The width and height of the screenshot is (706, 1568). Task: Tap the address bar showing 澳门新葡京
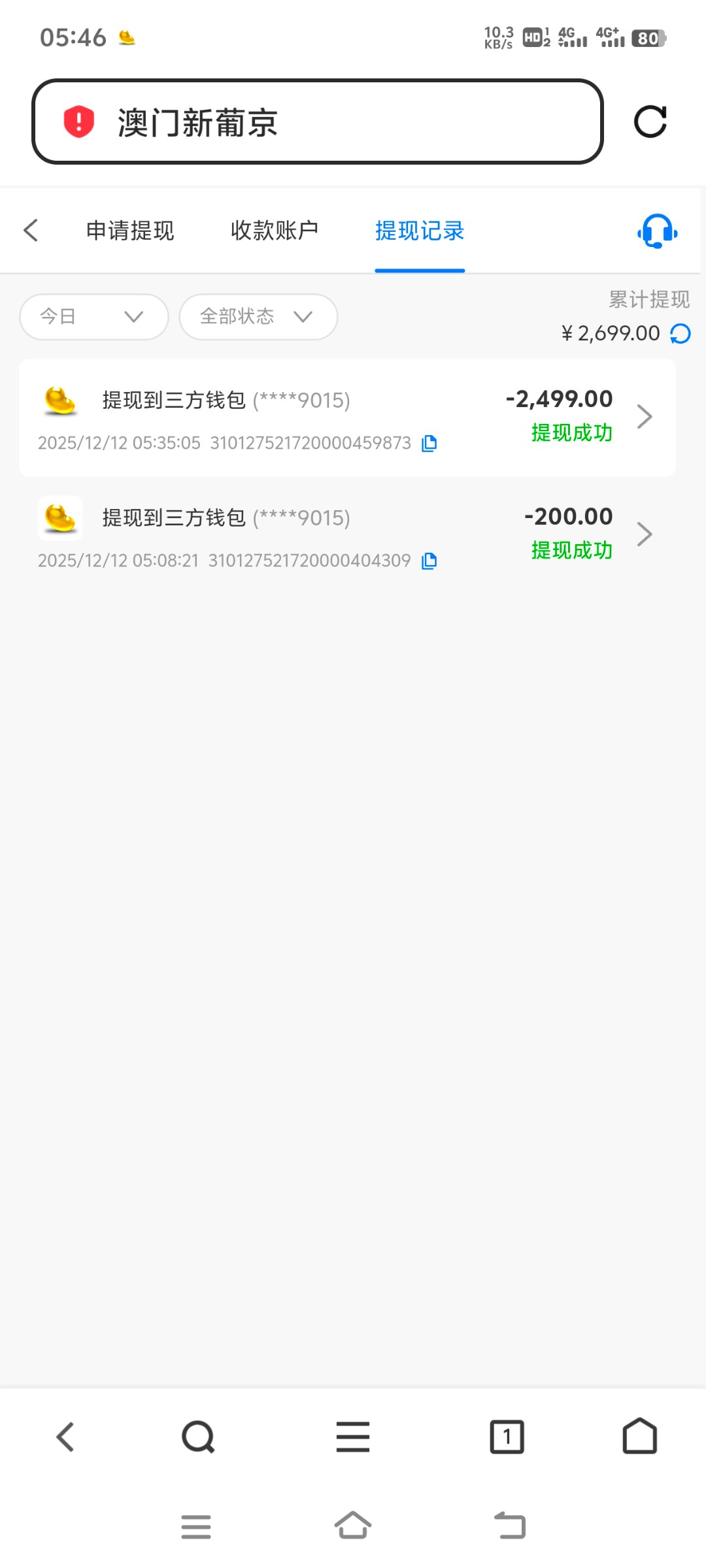[317, 122]
